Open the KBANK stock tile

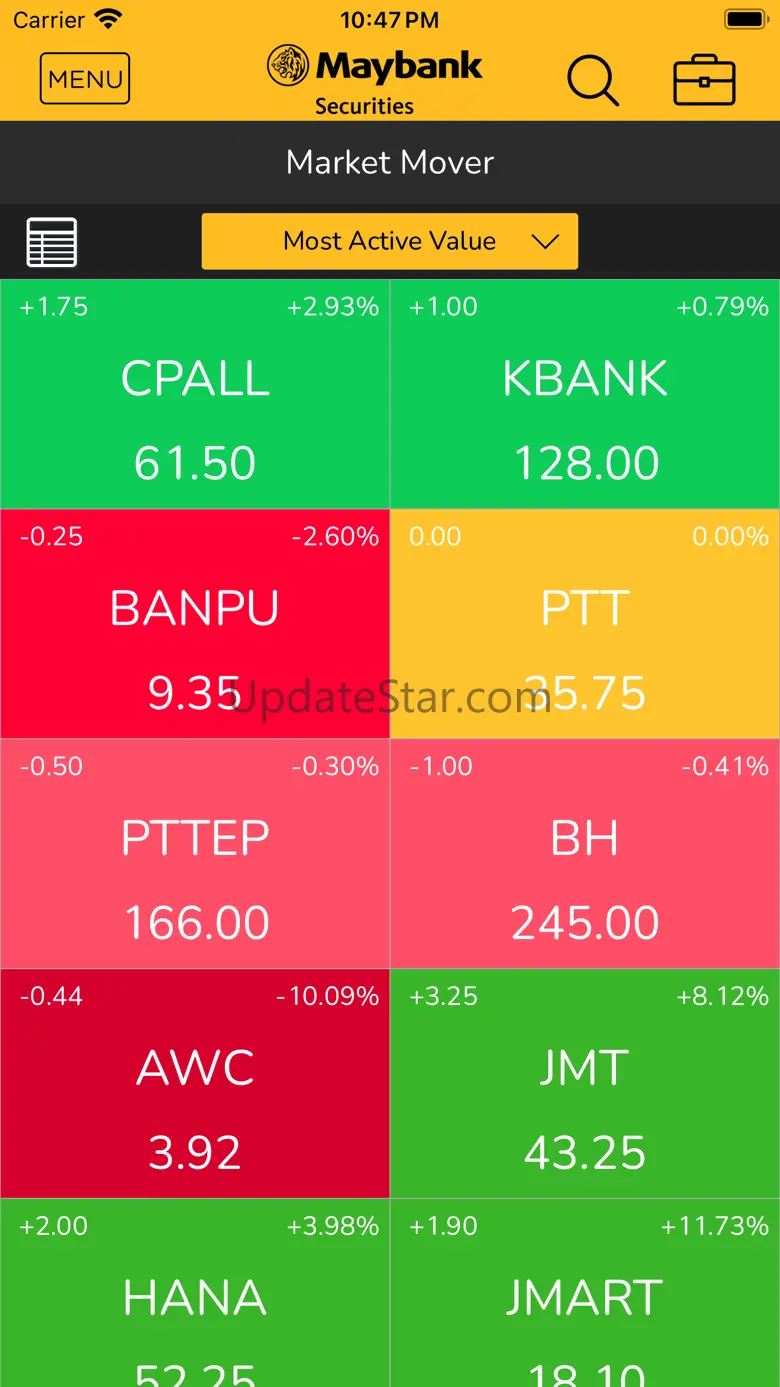pyautogui.click(x=585, y=394)
